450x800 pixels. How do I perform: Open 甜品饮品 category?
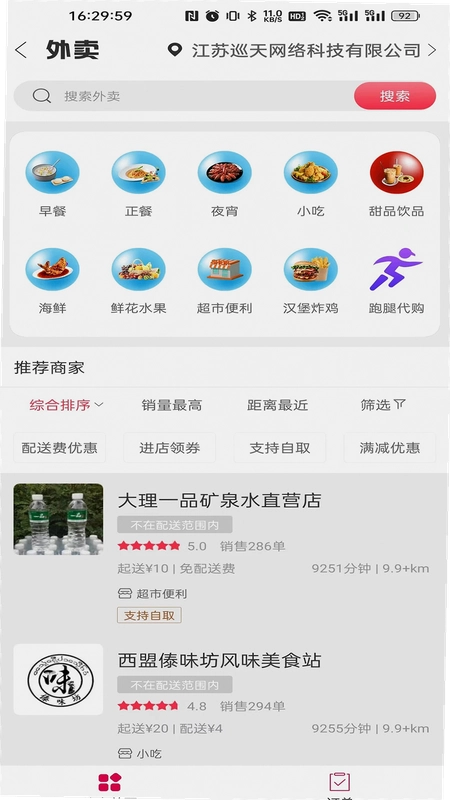[x=396, y=184]
